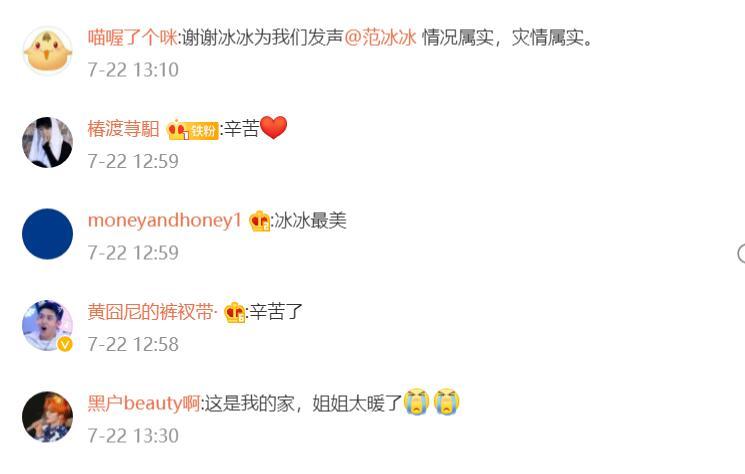Open 黄囧尼的裤衩带's profile via username
This screenshot has width=745, height=474.
(151, 312)
